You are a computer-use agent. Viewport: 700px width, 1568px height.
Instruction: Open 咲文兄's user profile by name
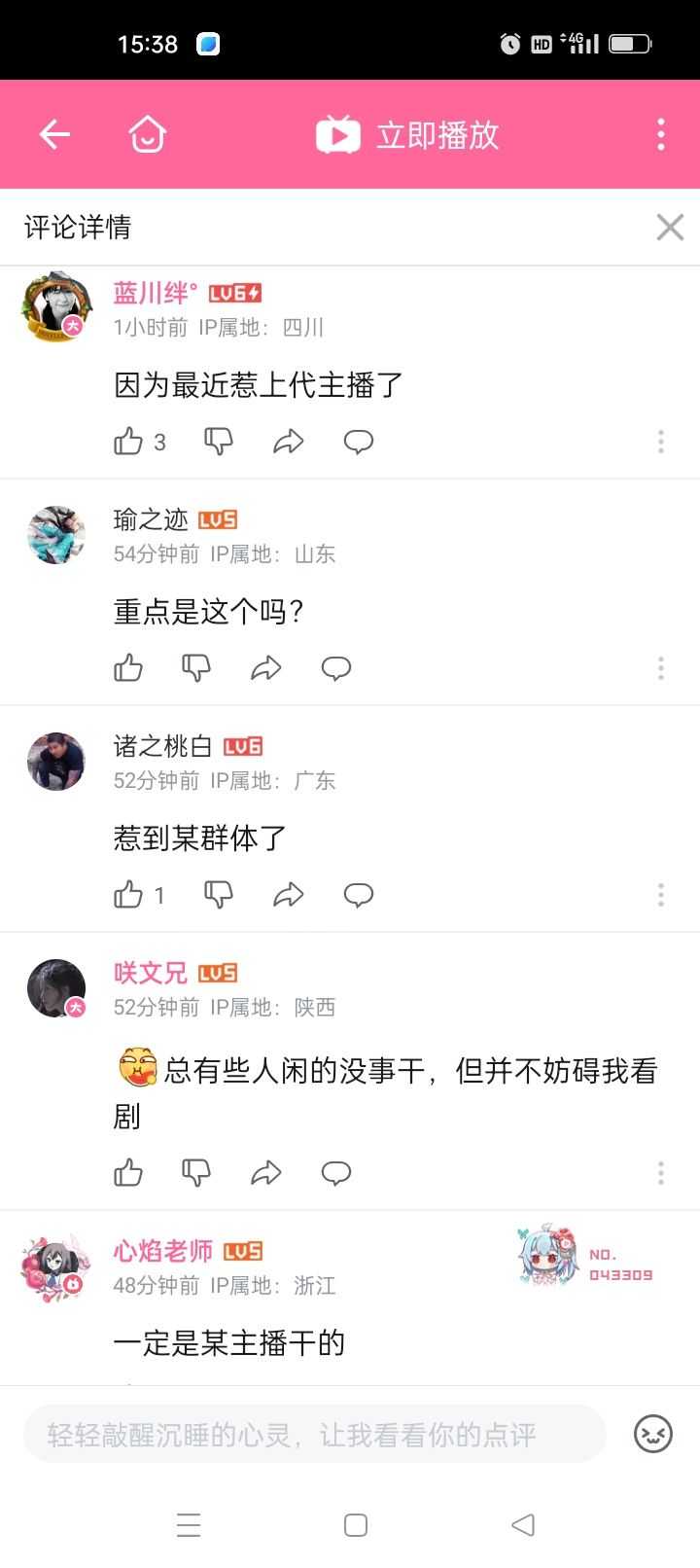click(x=150, y=973)
